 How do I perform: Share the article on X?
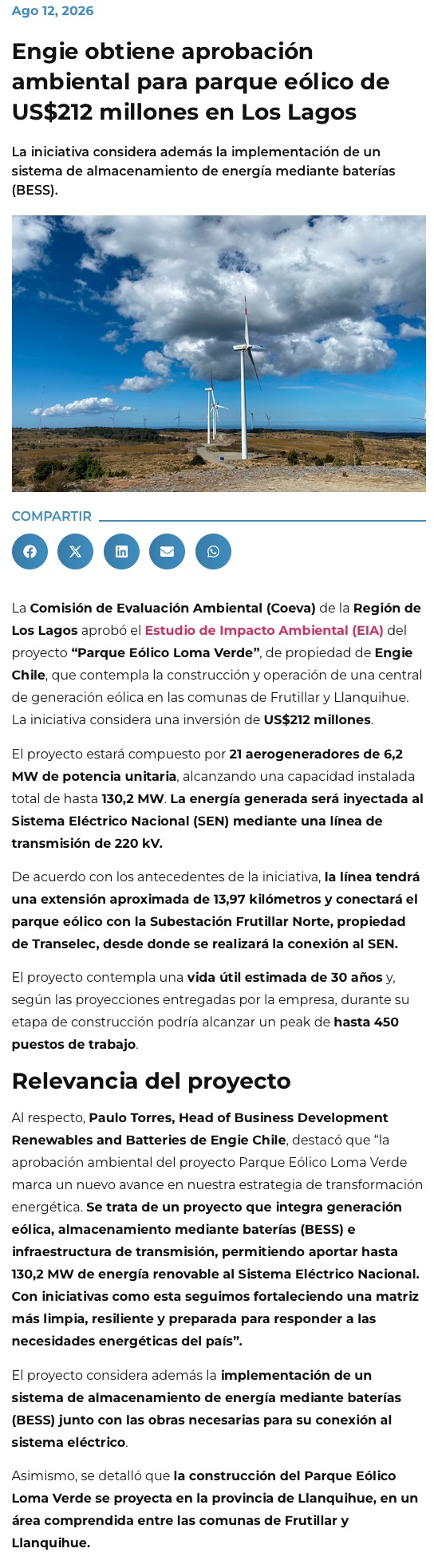coord(75,551)
